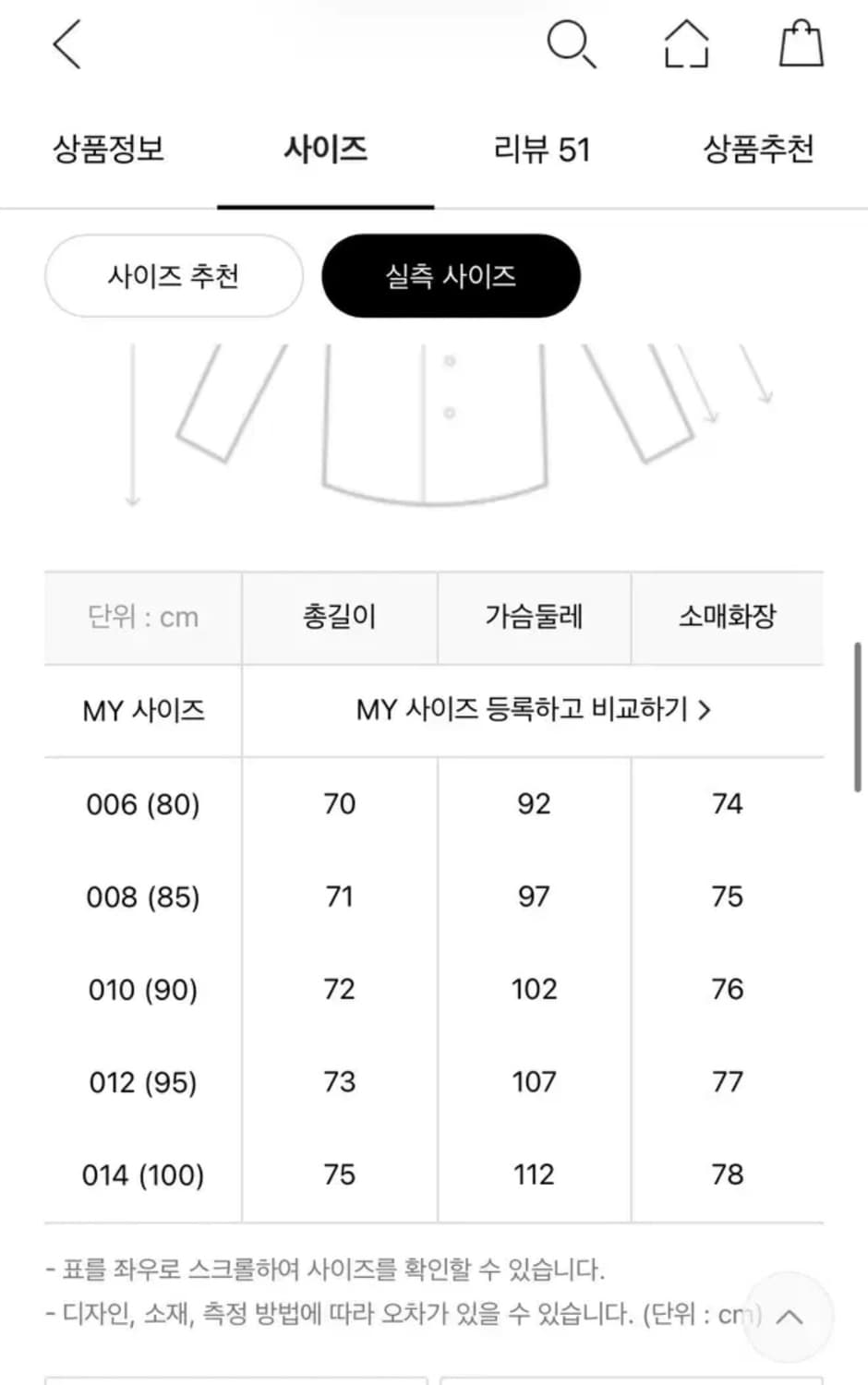868x1385 pixels.
Task: Click the arrow next to MY 사이즈 comparison
Action: [707, 711]
